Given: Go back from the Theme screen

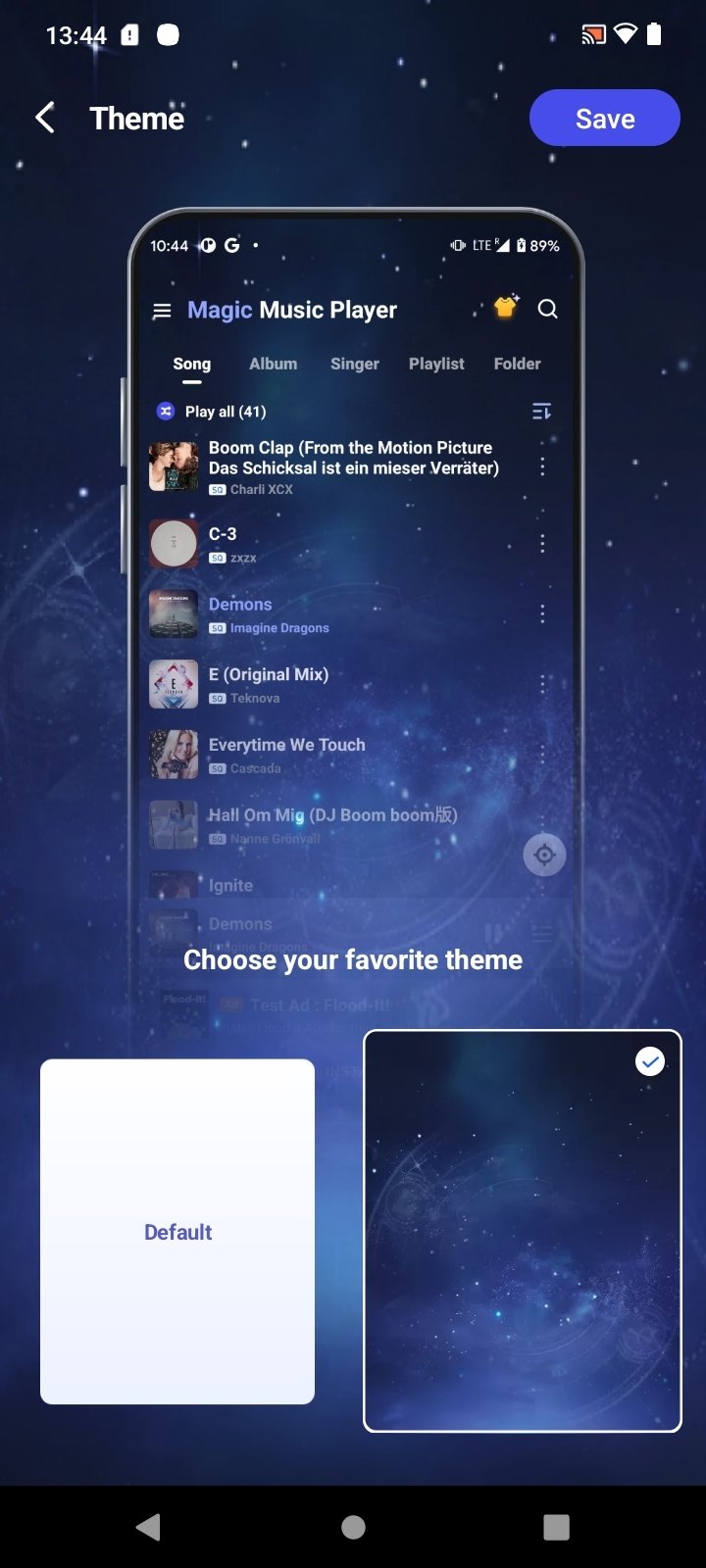Looking at the screenshot, I should pos(45,119).
